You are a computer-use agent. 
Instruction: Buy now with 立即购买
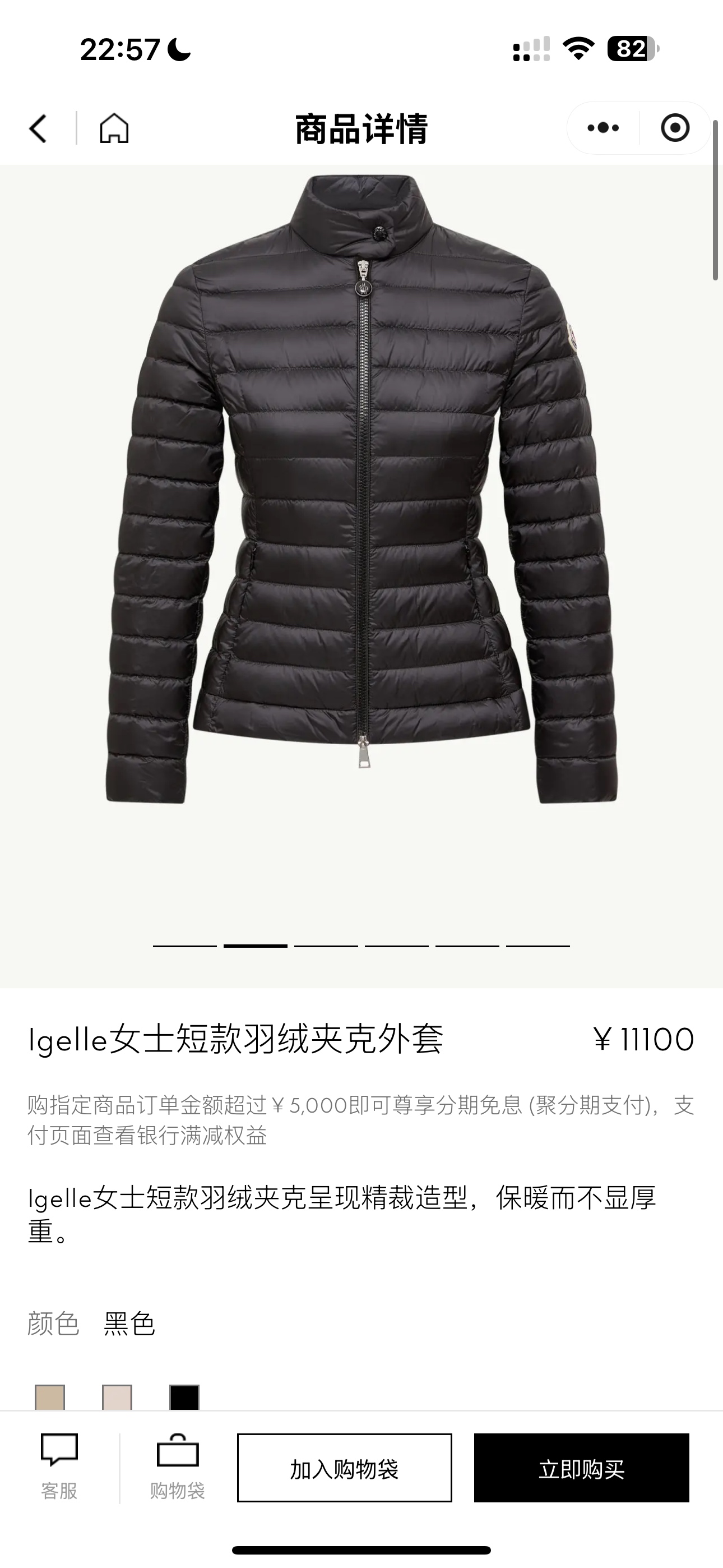click(x=581, y=1468)
